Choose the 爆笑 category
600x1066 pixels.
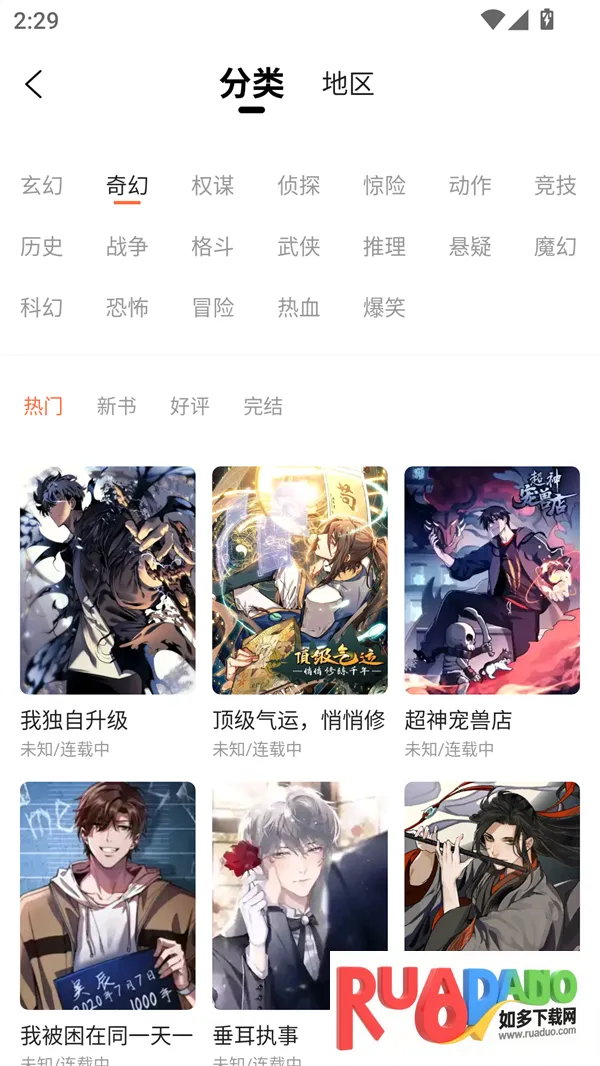point(384,307)
